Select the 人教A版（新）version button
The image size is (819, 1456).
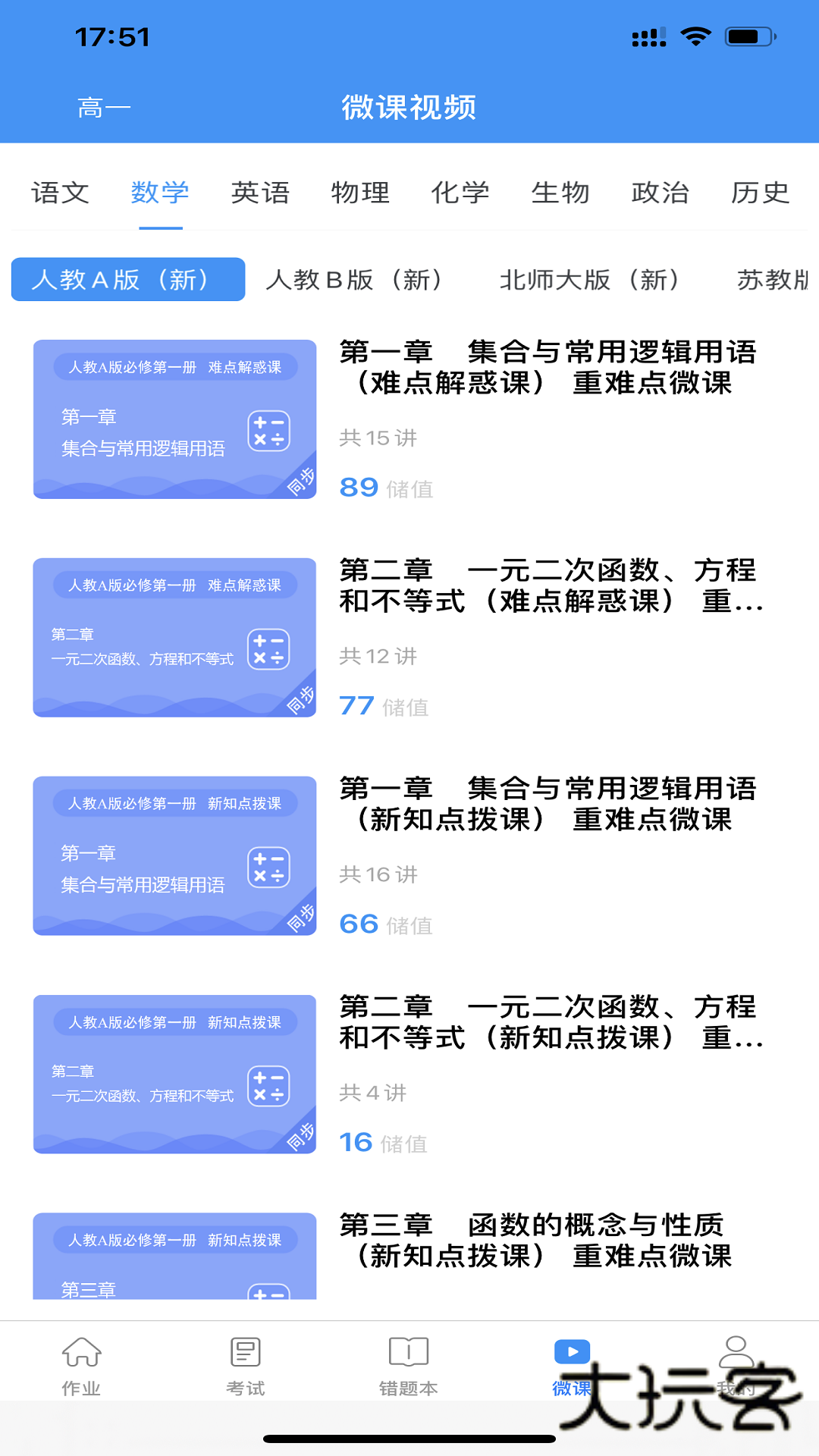127,281
